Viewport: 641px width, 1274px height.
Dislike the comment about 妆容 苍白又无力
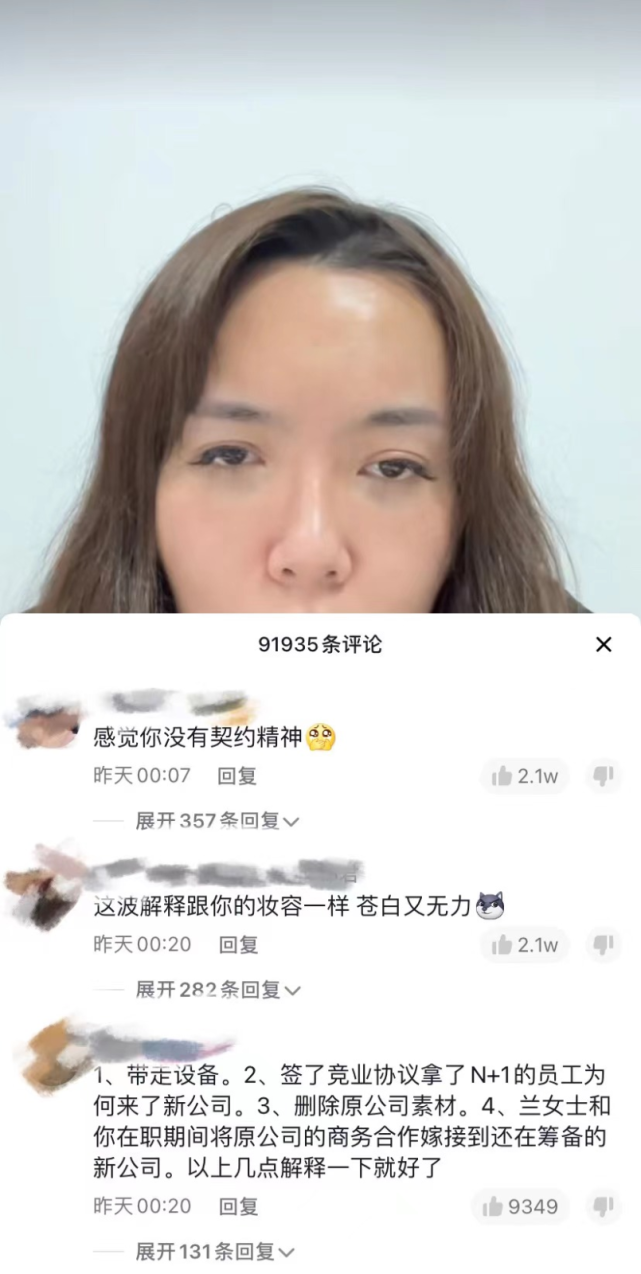click(x=603, y=945)
